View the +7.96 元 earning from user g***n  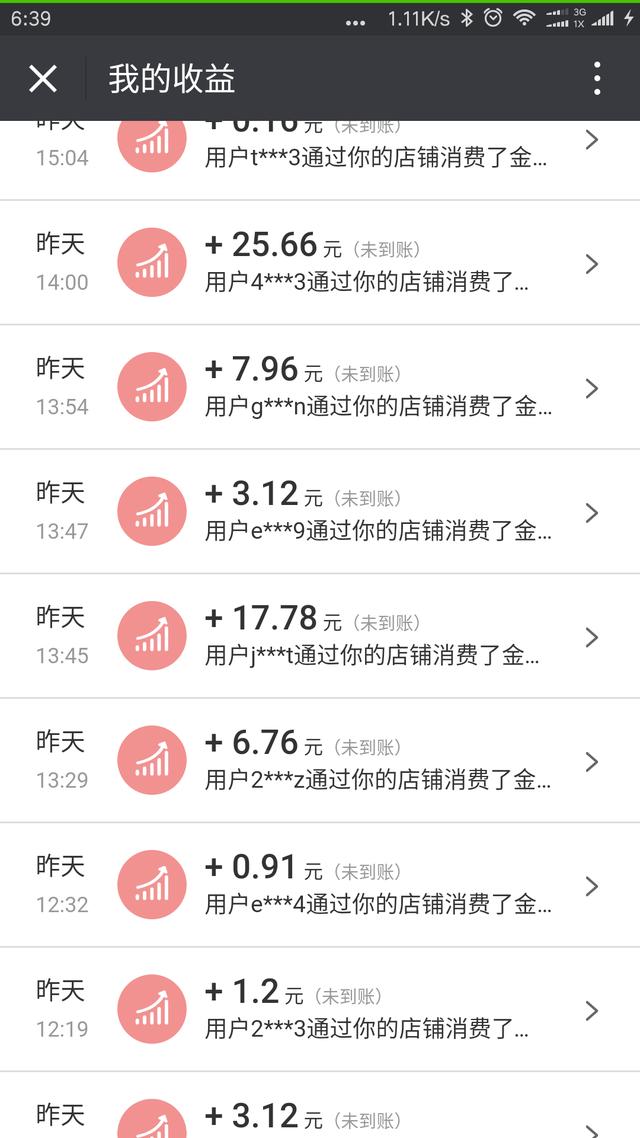click(320, 387)
